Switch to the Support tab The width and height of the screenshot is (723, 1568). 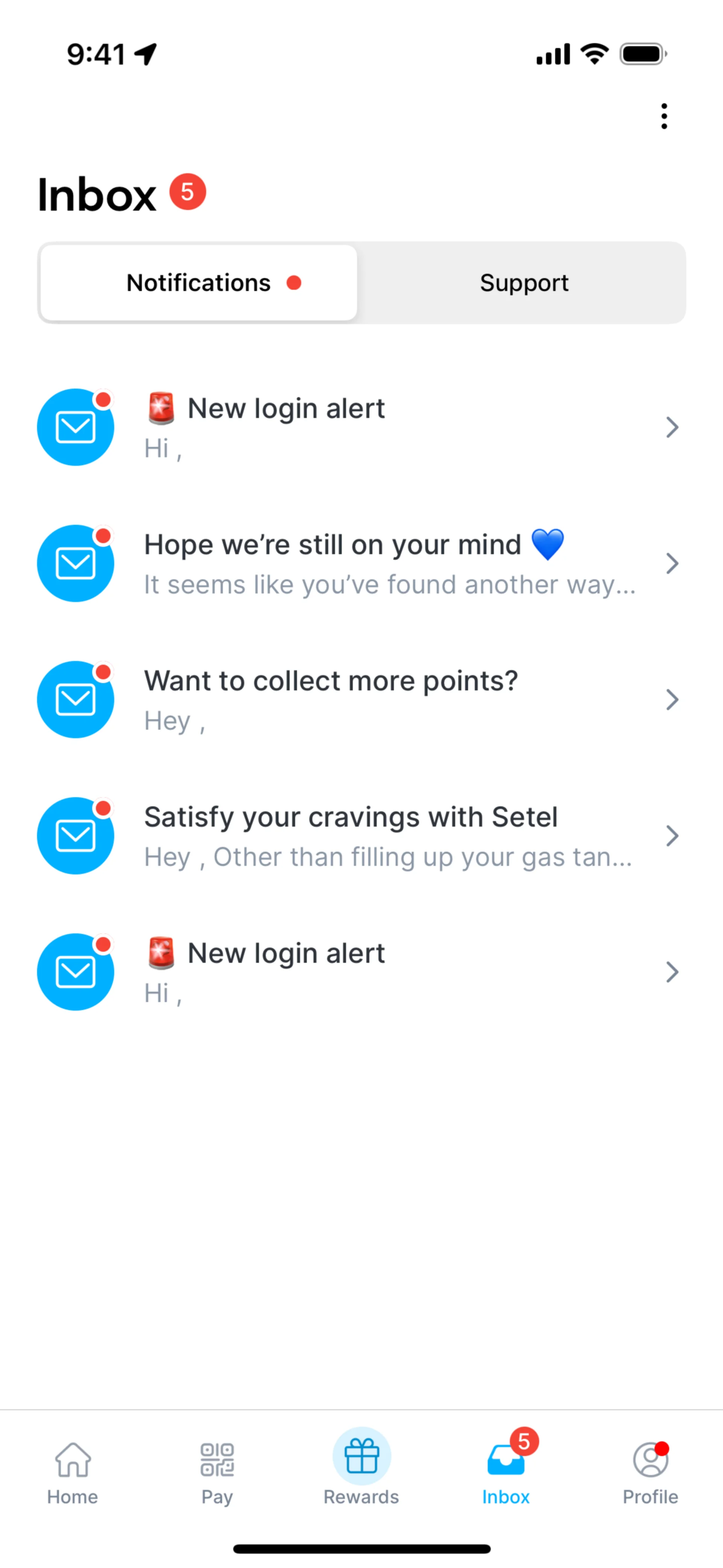pyautogui.click(x=523, y=283)
